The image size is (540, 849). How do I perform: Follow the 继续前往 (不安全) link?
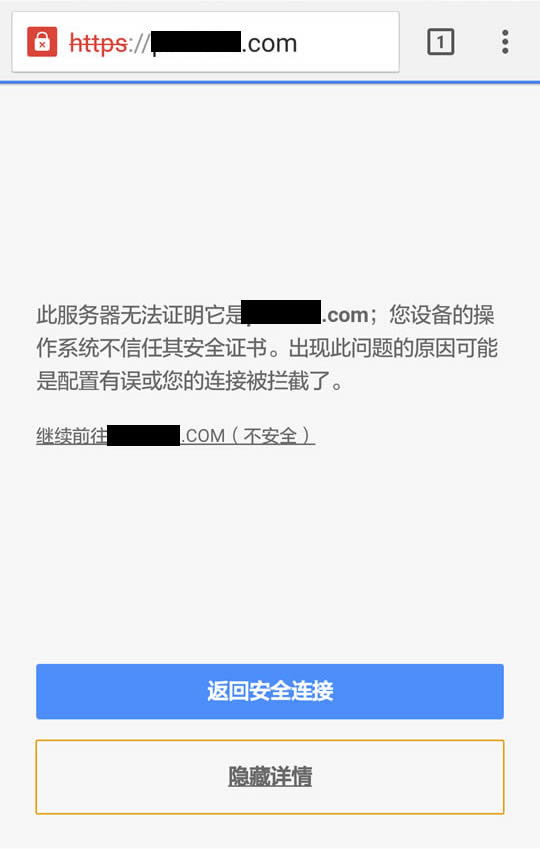pyautogui.click(x=175, y=436)
